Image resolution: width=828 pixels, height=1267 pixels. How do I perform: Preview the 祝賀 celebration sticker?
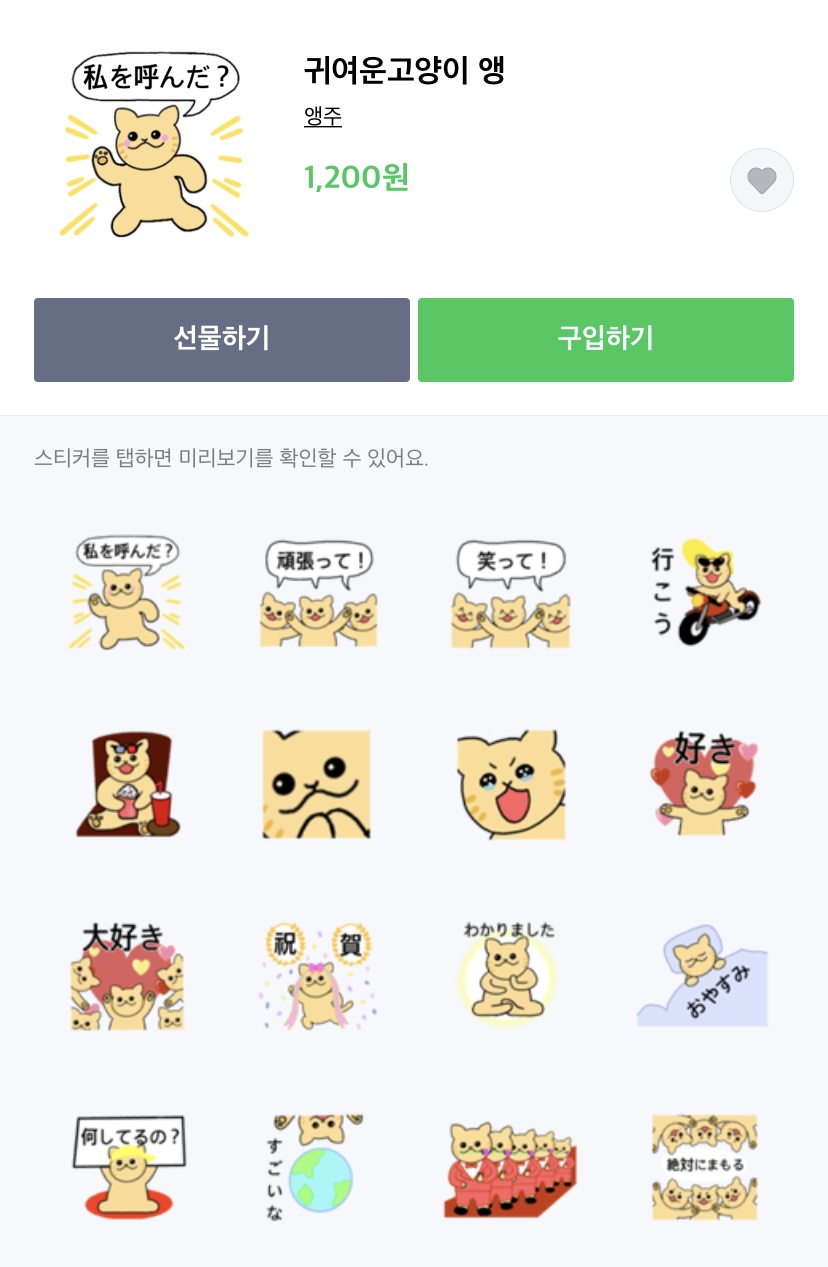tap(318, 977)
